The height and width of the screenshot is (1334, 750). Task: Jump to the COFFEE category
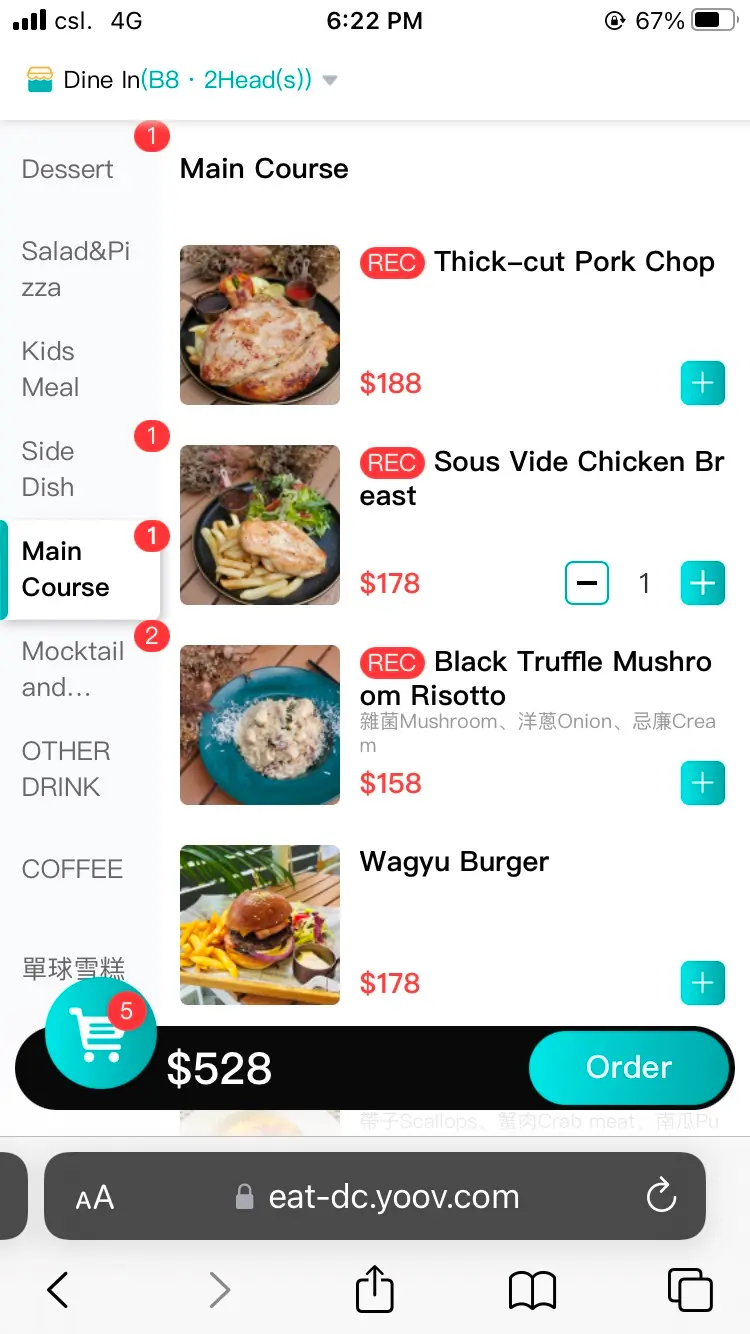tap(72, 869)
